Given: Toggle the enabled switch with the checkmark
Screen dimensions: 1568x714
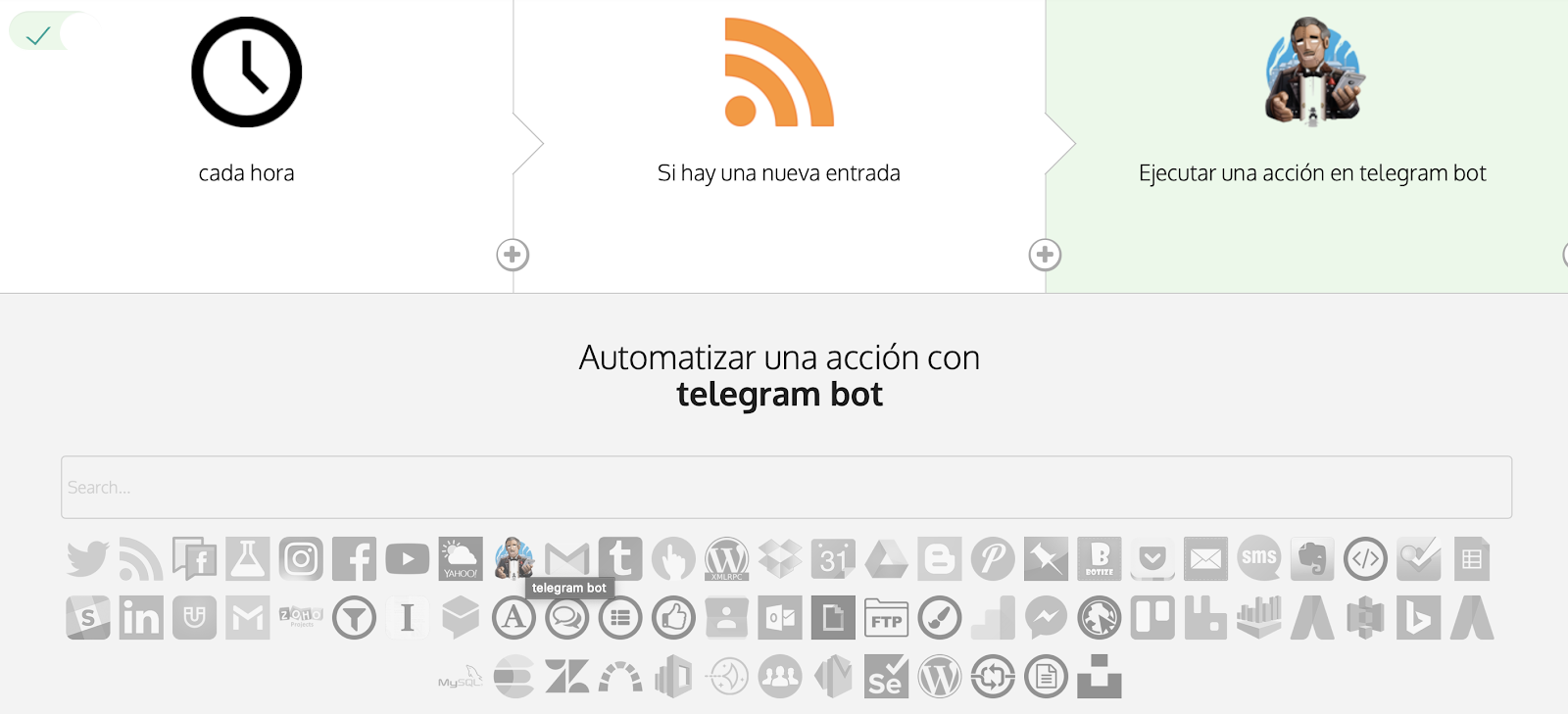Looking at the screenshot, I should [49, 34].
